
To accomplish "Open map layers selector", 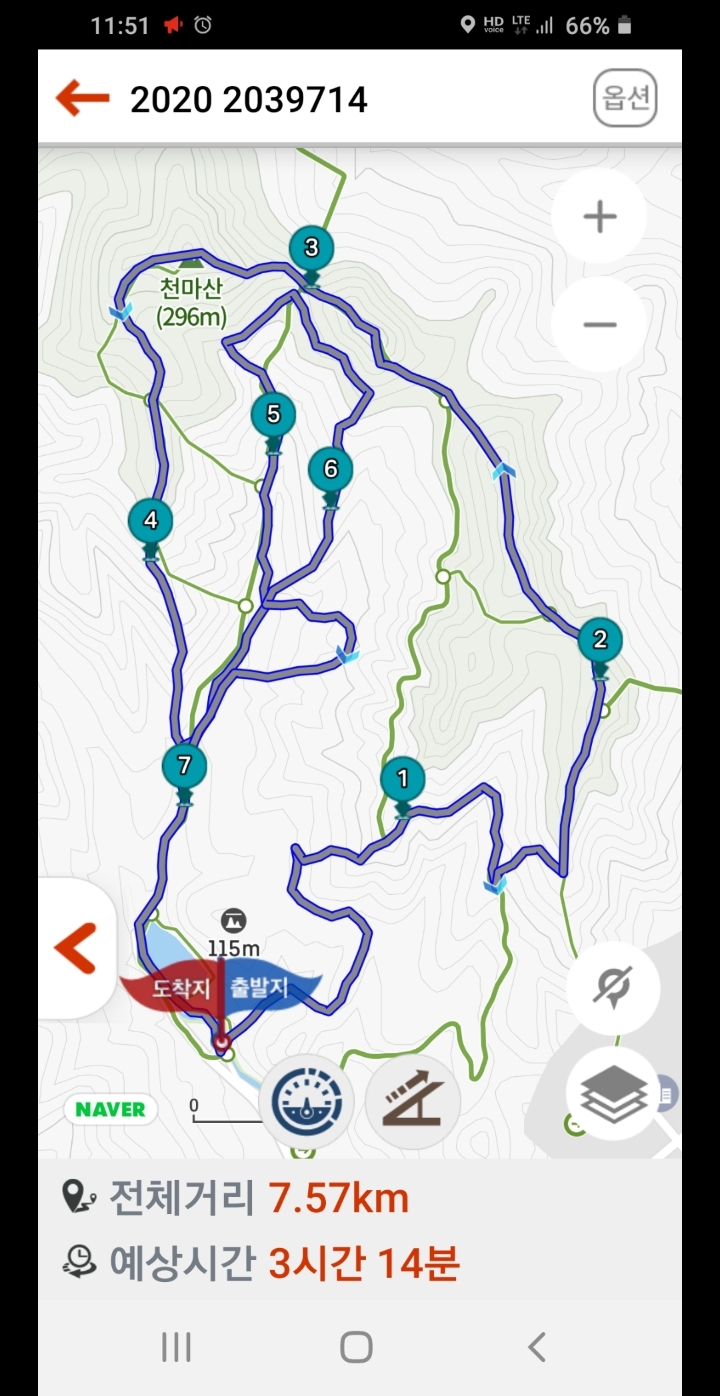I will tap(612, 1093).
